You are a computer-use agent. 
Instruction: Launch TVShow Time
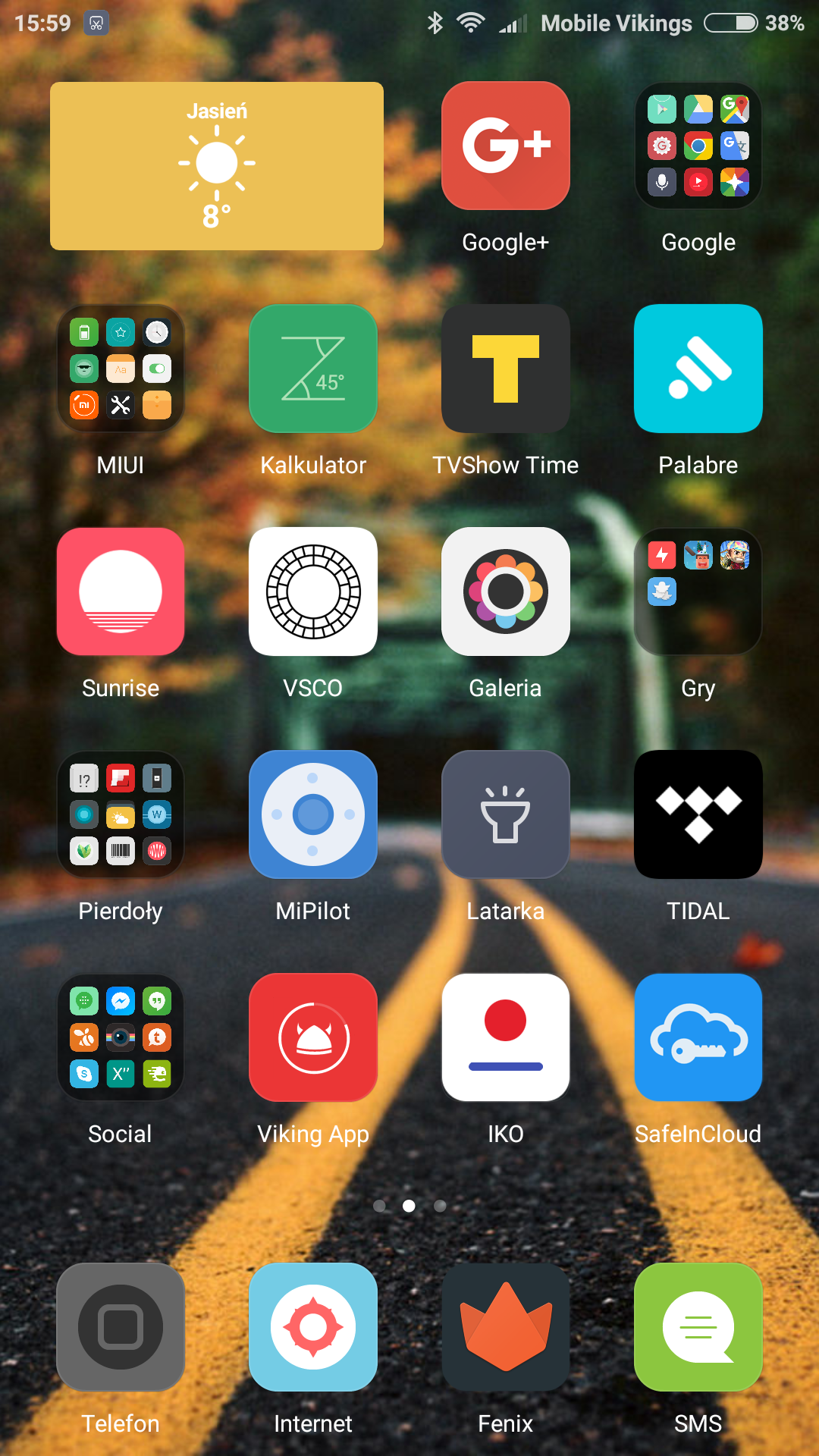pos(506,369)
